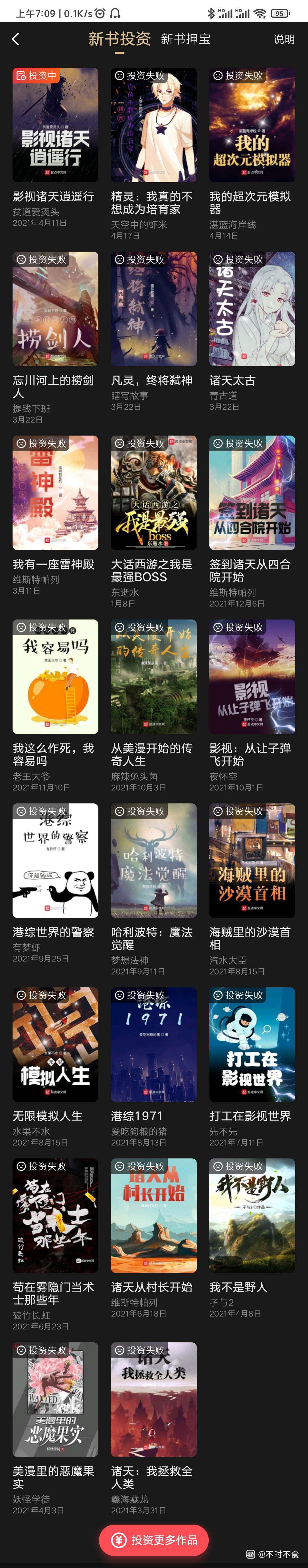This screenshot has width=308, height=1568.
Task: Open the book 凡灵，终将弑神
Action: tap(154, 309)
